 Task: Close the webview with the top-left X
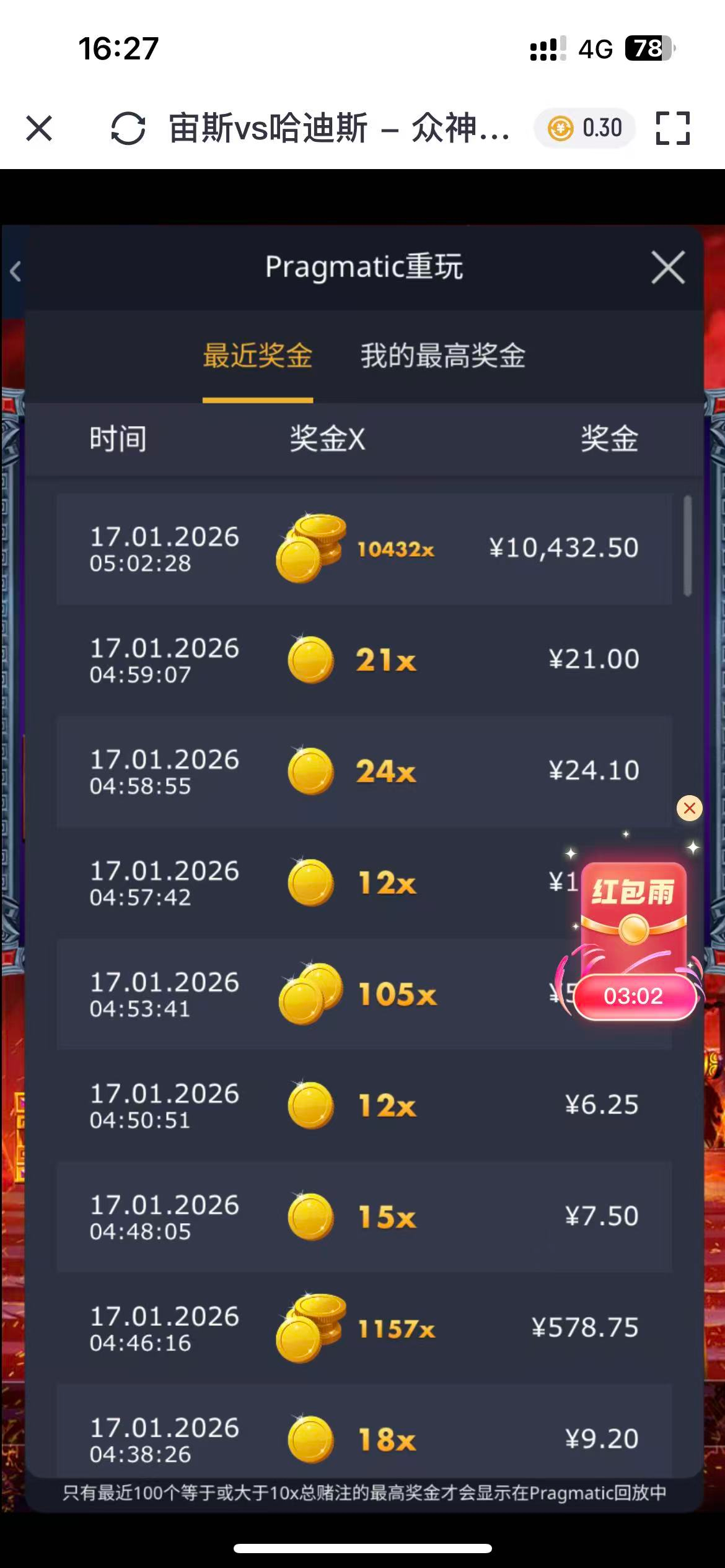(39, 128)
